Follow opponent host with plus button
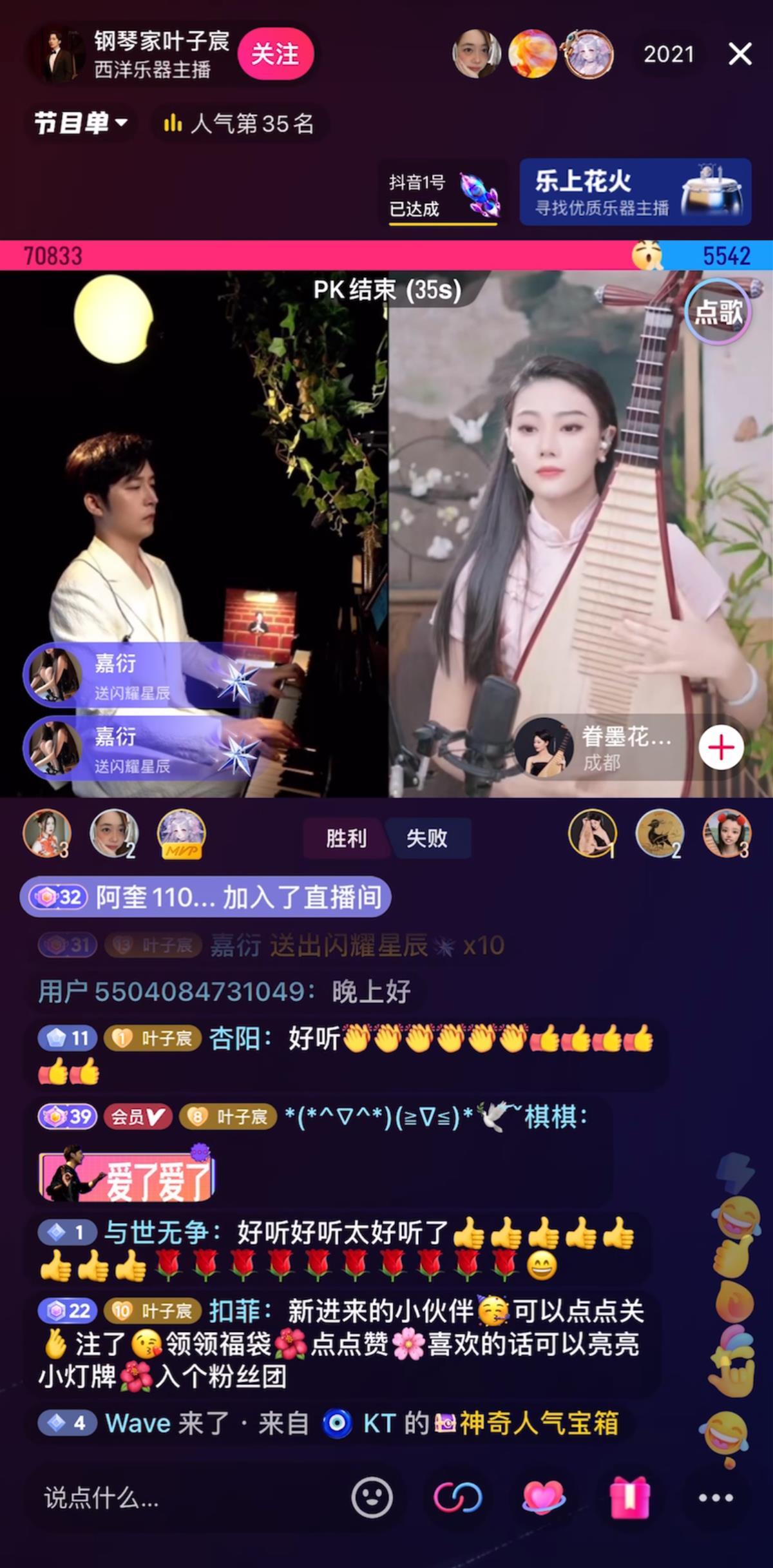 [x=721, y=748]
